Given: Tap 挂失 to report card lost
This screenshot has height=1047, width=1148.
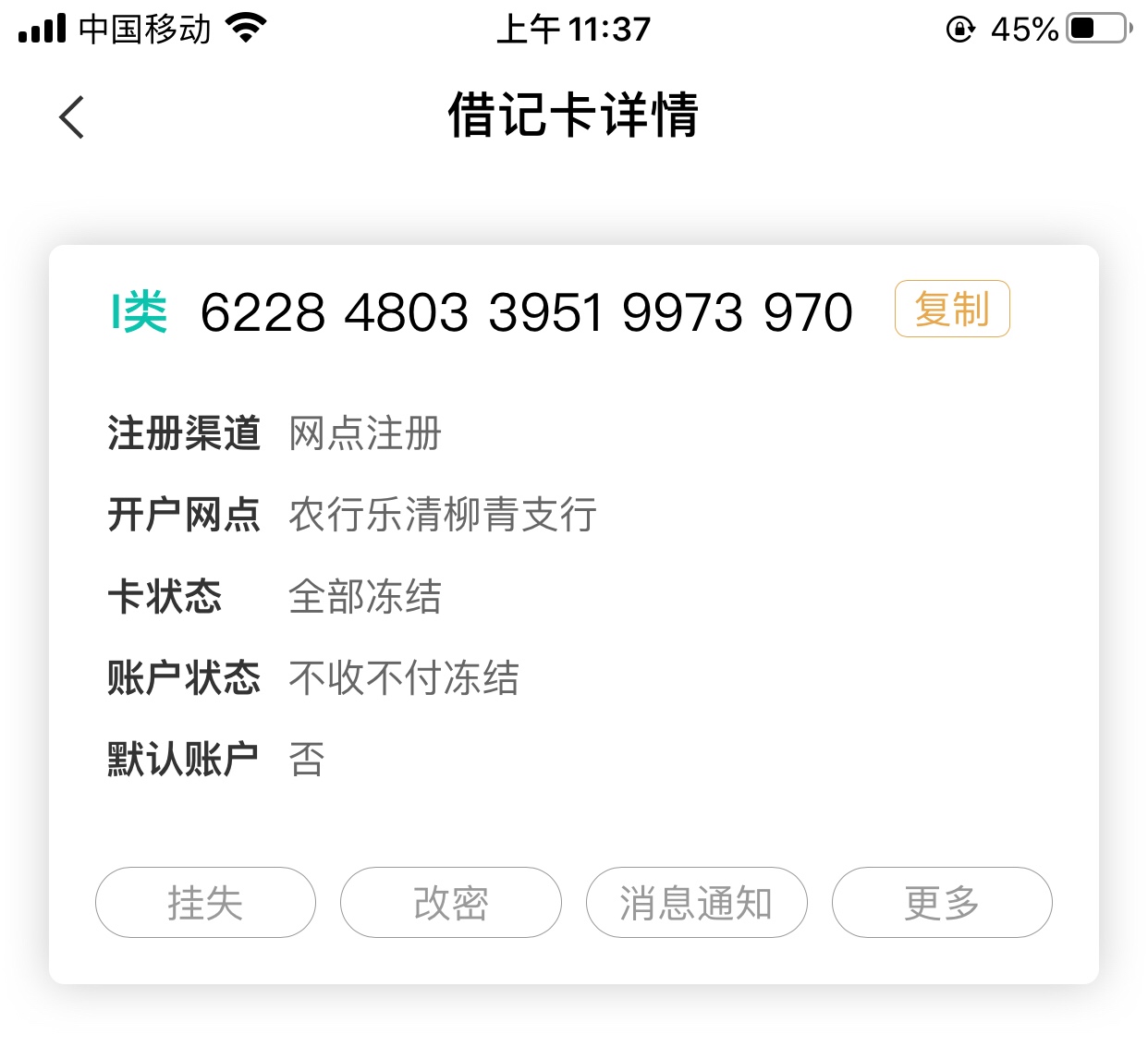Looking at the screenshot, I should click(x=205, y=902).
